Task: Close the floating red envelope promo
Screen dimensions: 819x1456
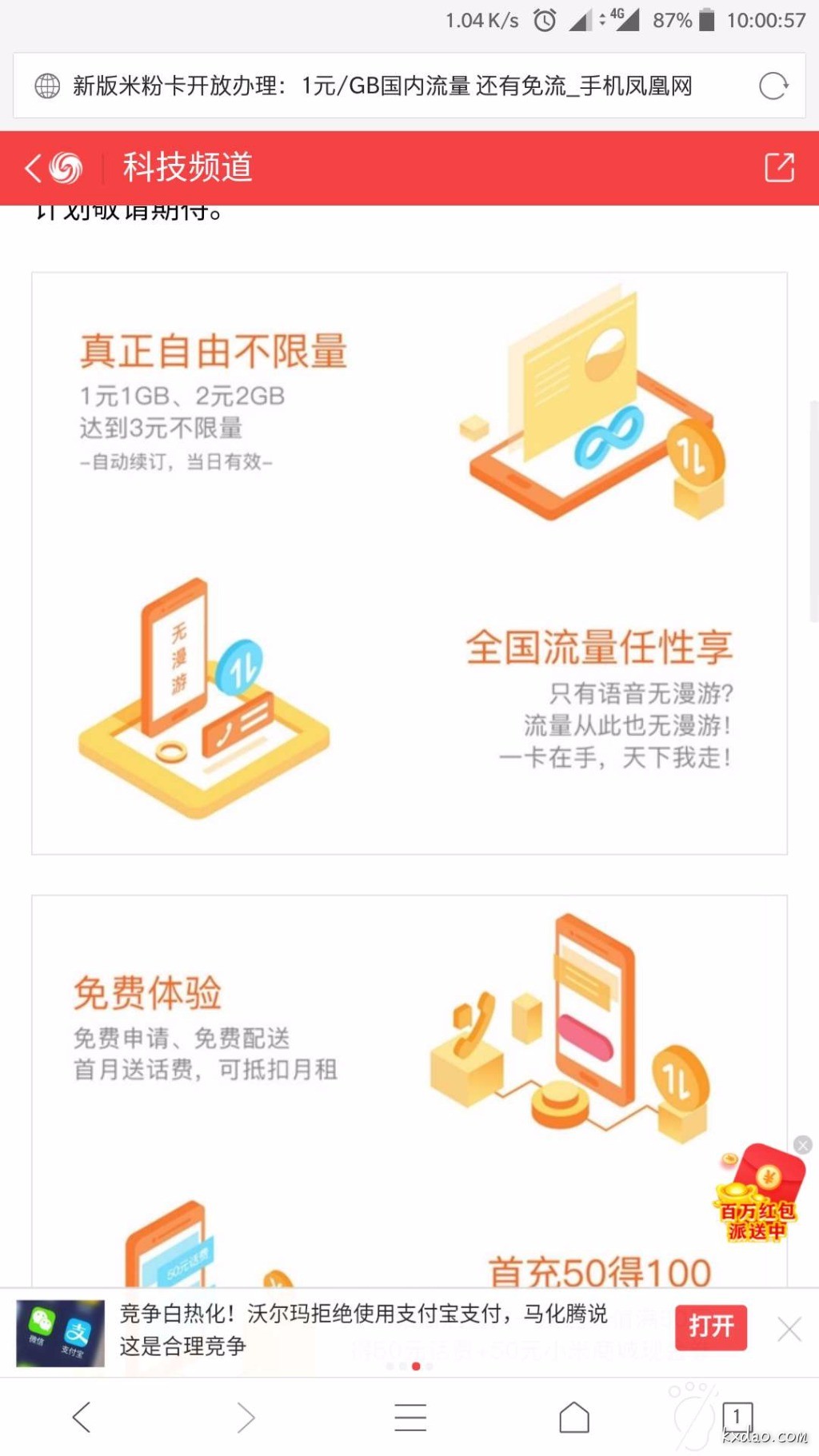Action: point(802,1145)
